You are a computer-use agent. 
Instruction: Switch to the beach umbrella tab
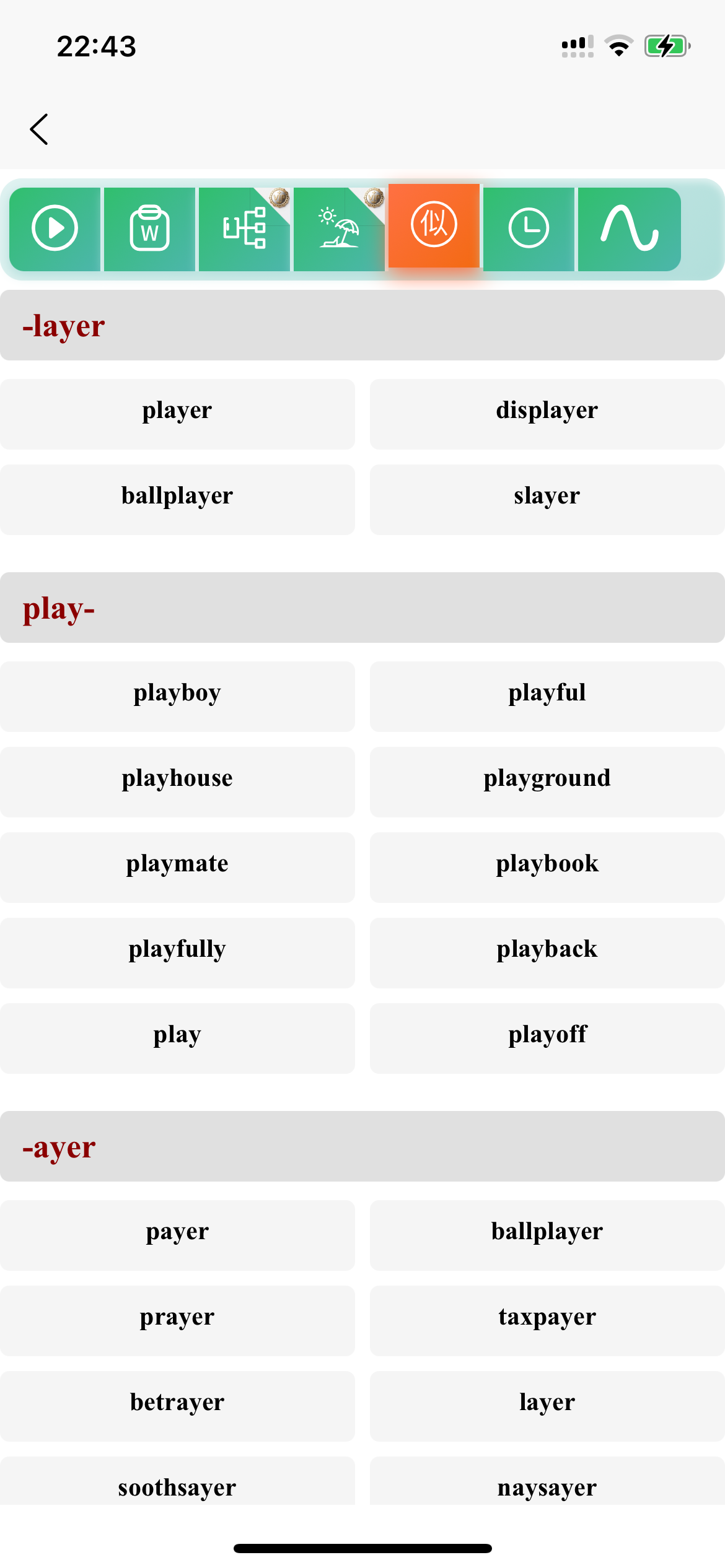point(339,229)
